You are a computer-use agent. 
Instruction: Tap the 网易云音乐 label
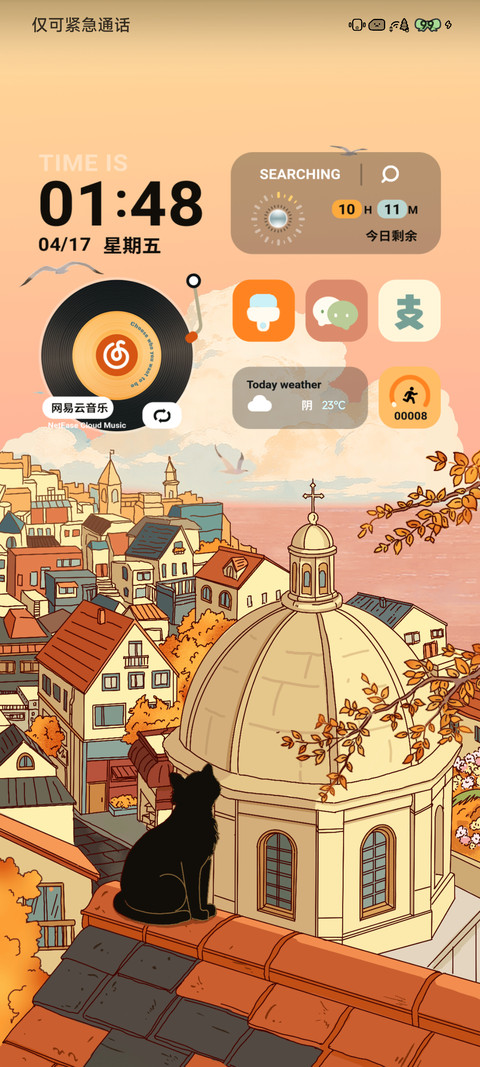point(78,408)
